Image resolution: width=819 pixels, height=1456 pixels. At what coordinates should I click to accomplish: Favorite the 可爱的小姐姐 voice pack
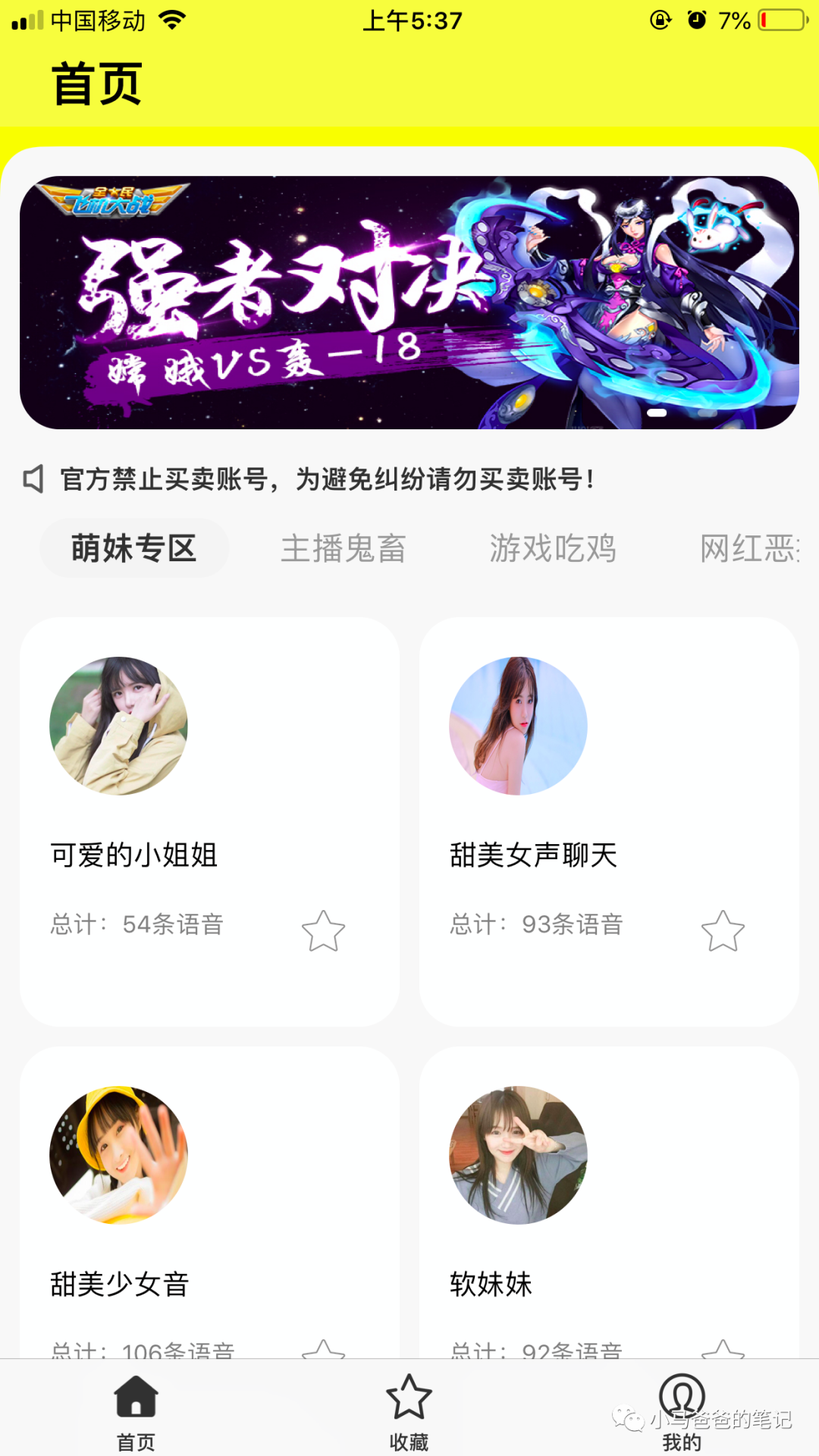(x=323, y=930)
